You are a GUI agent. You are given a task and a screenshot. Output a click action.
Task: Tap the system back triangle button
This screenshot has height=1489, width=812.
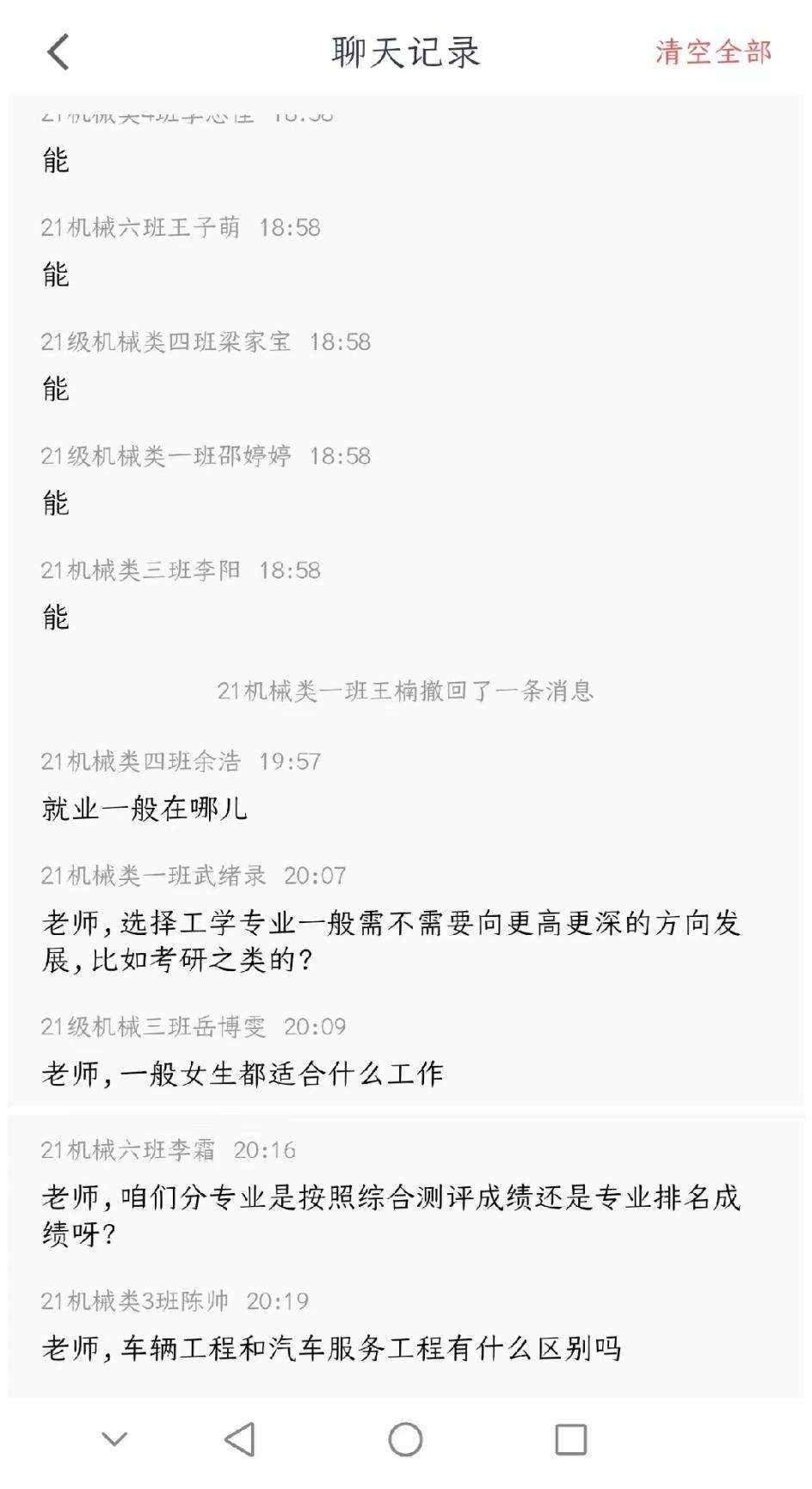[240, 1439]
